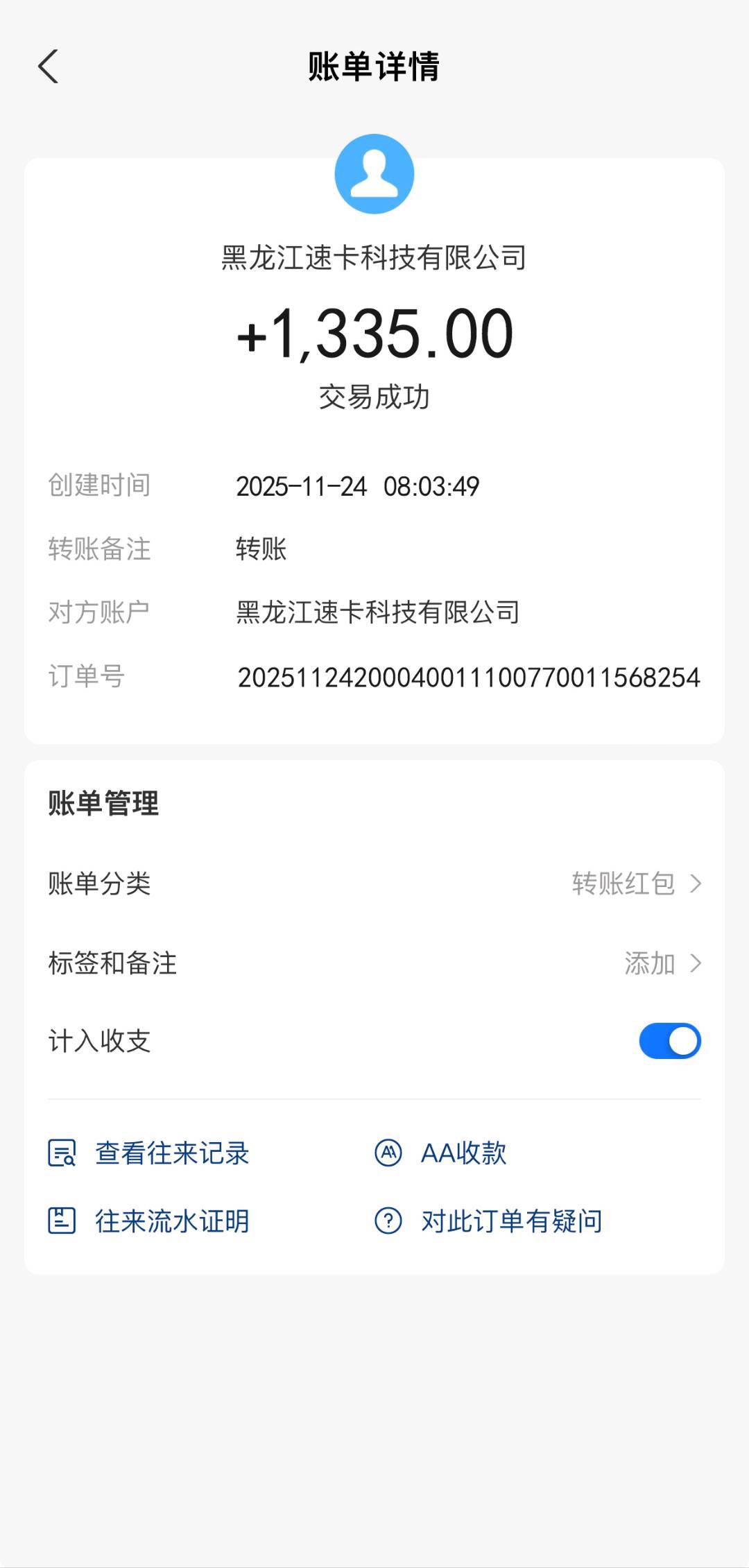The width and height of the screenshot is (749, 1568).
Task: Select the 账单管理 section header
Action: [x=101, y=804]
